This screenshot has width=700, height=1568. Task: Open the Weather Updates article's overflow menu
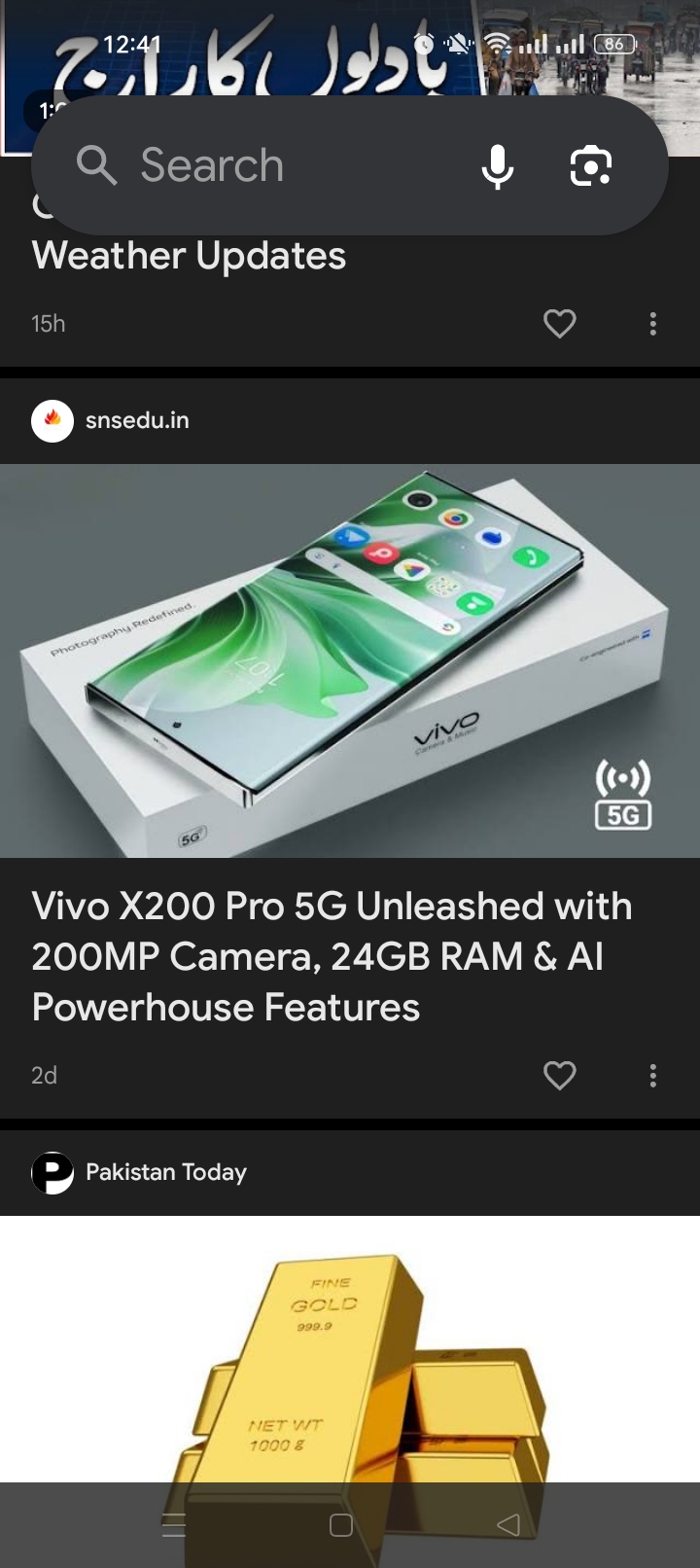coord(652,323)
